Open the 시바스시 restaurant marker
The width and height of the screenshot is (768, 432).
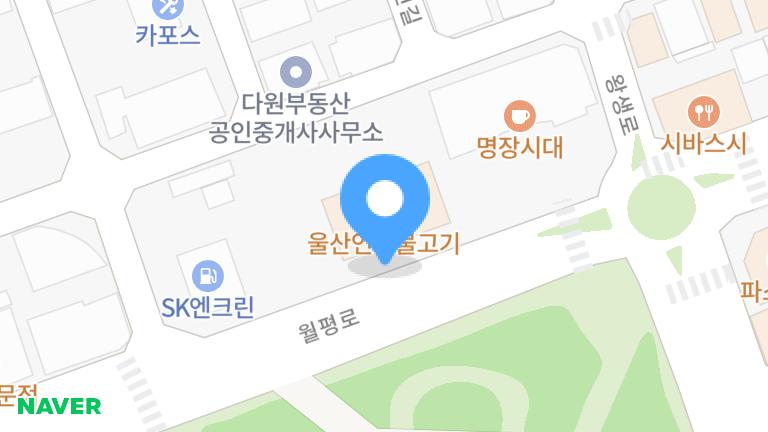point(704,110)
